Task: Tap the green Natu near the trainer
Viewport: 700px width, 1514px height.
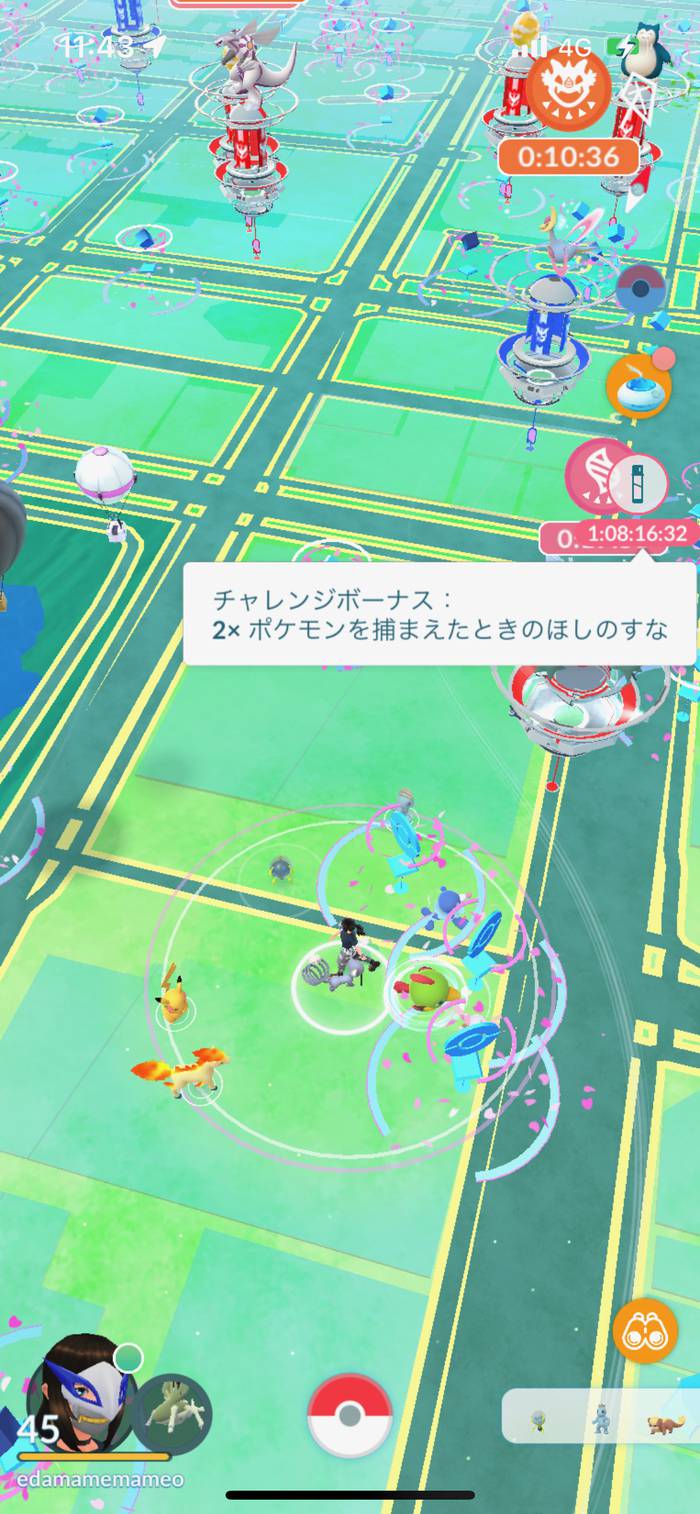Action: pyautogui.click(x=428, y=988)
